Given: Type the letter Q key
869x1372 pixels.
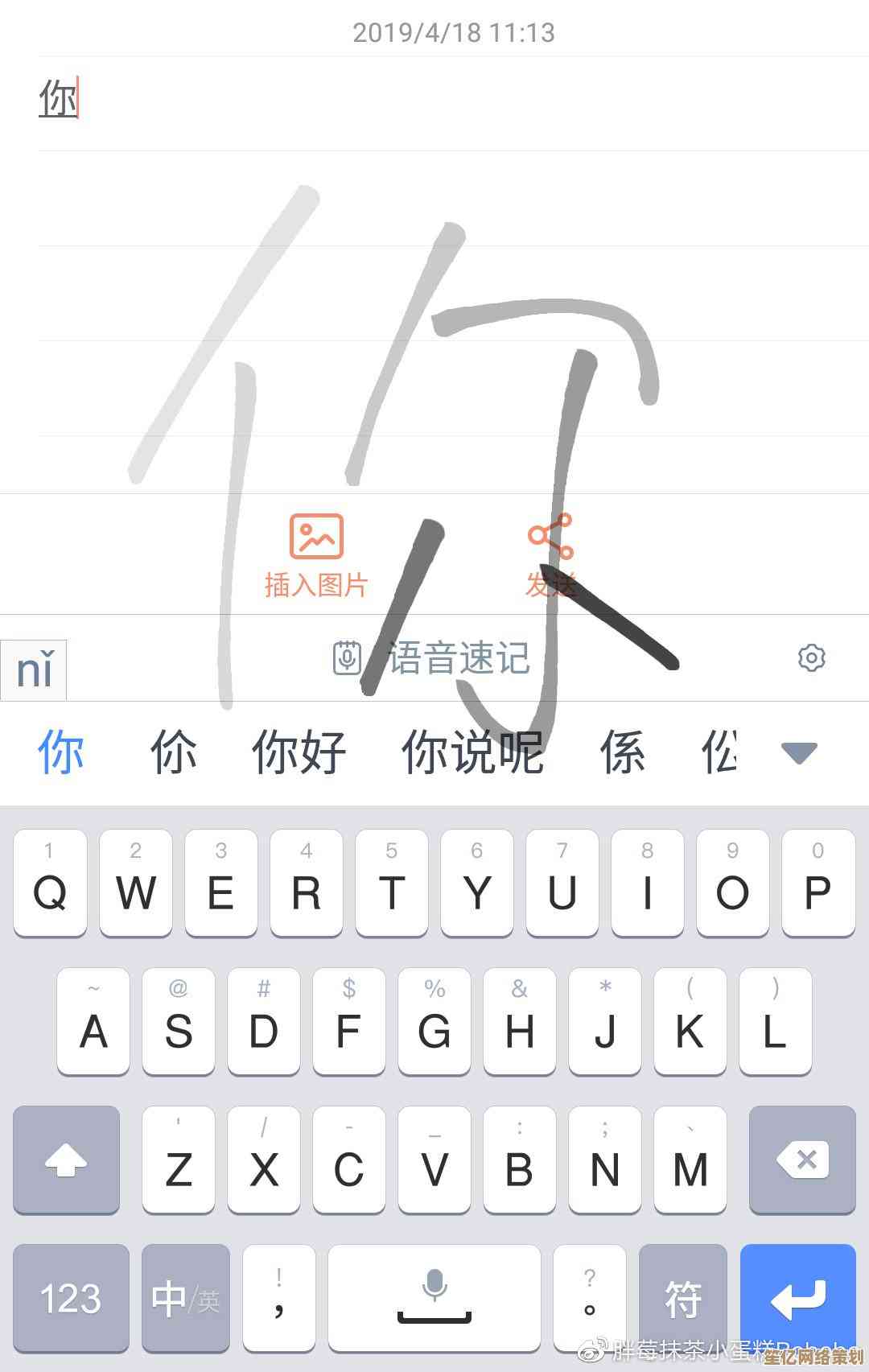Looking at the screenshot, I should [x=50, y=883].
